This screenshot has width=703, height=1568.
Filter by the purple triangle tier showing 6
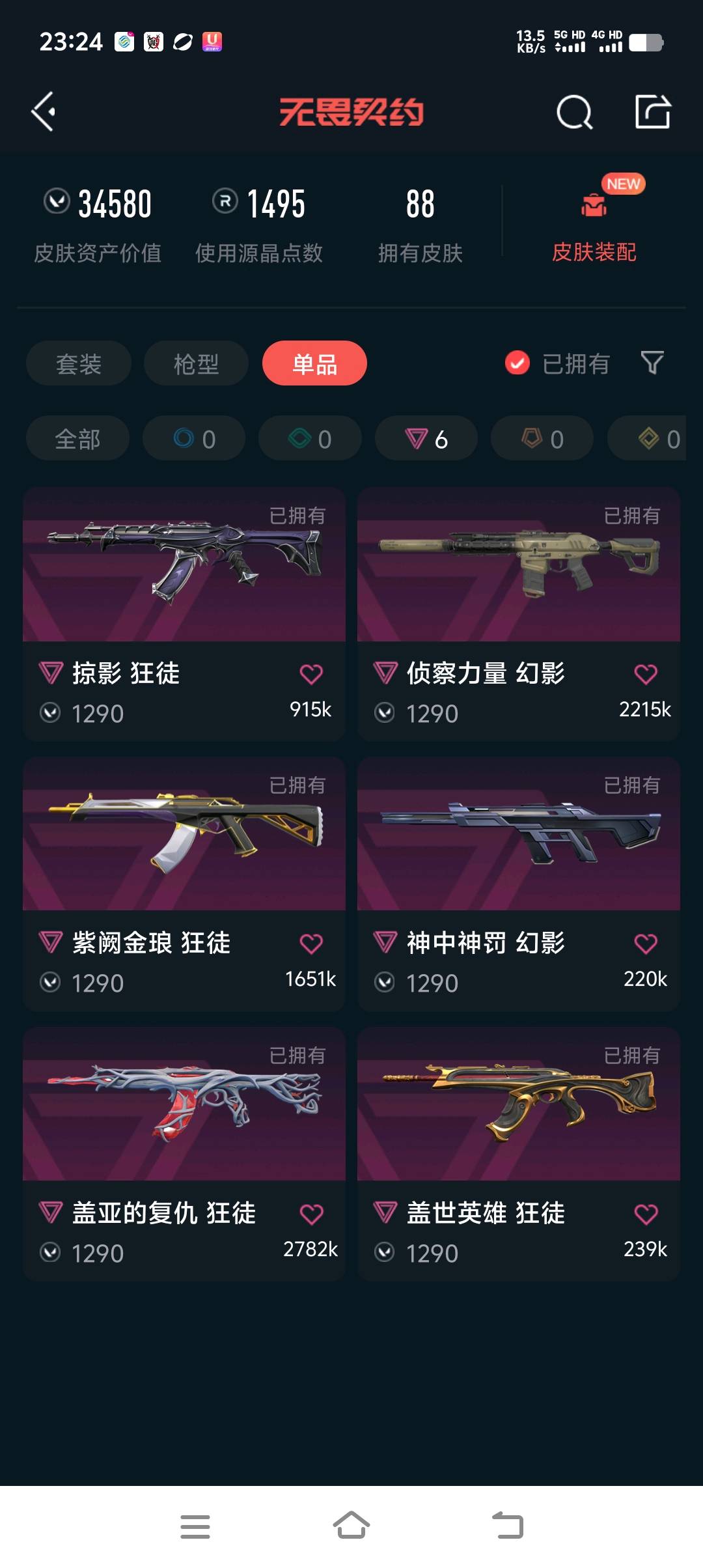[426, 439]
